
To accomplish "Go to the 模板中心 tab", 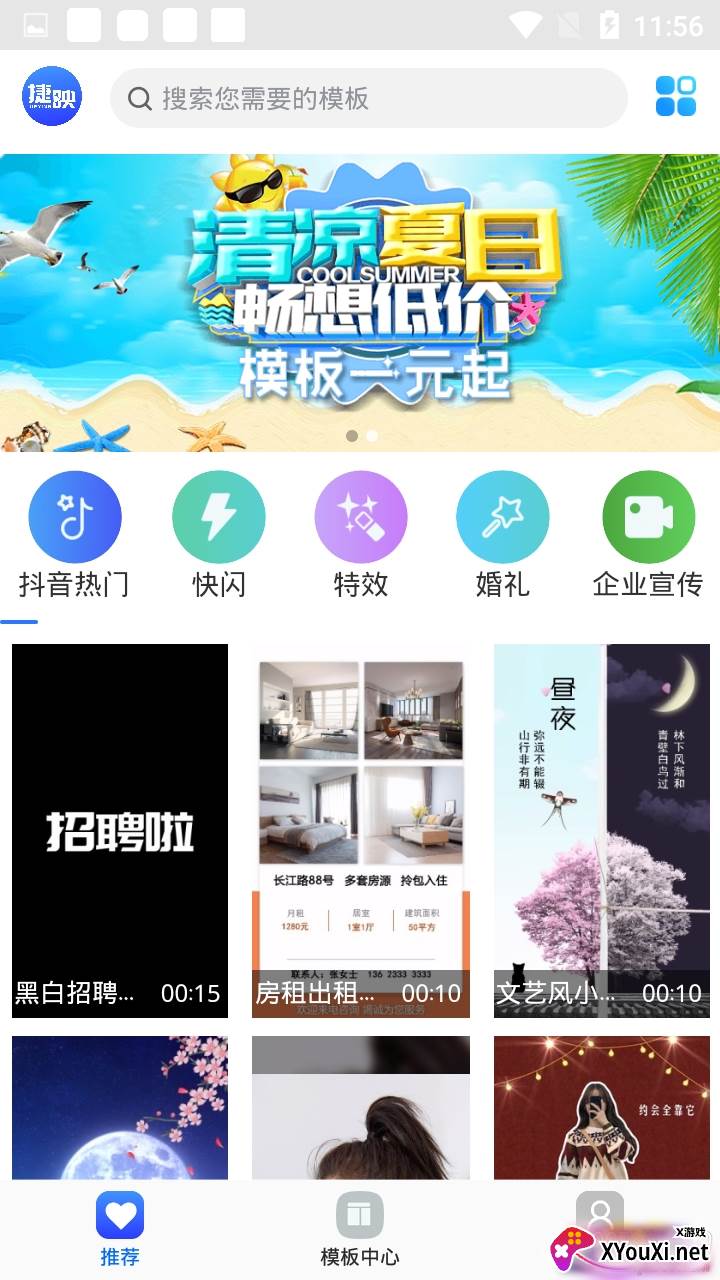I will 360,1230.
